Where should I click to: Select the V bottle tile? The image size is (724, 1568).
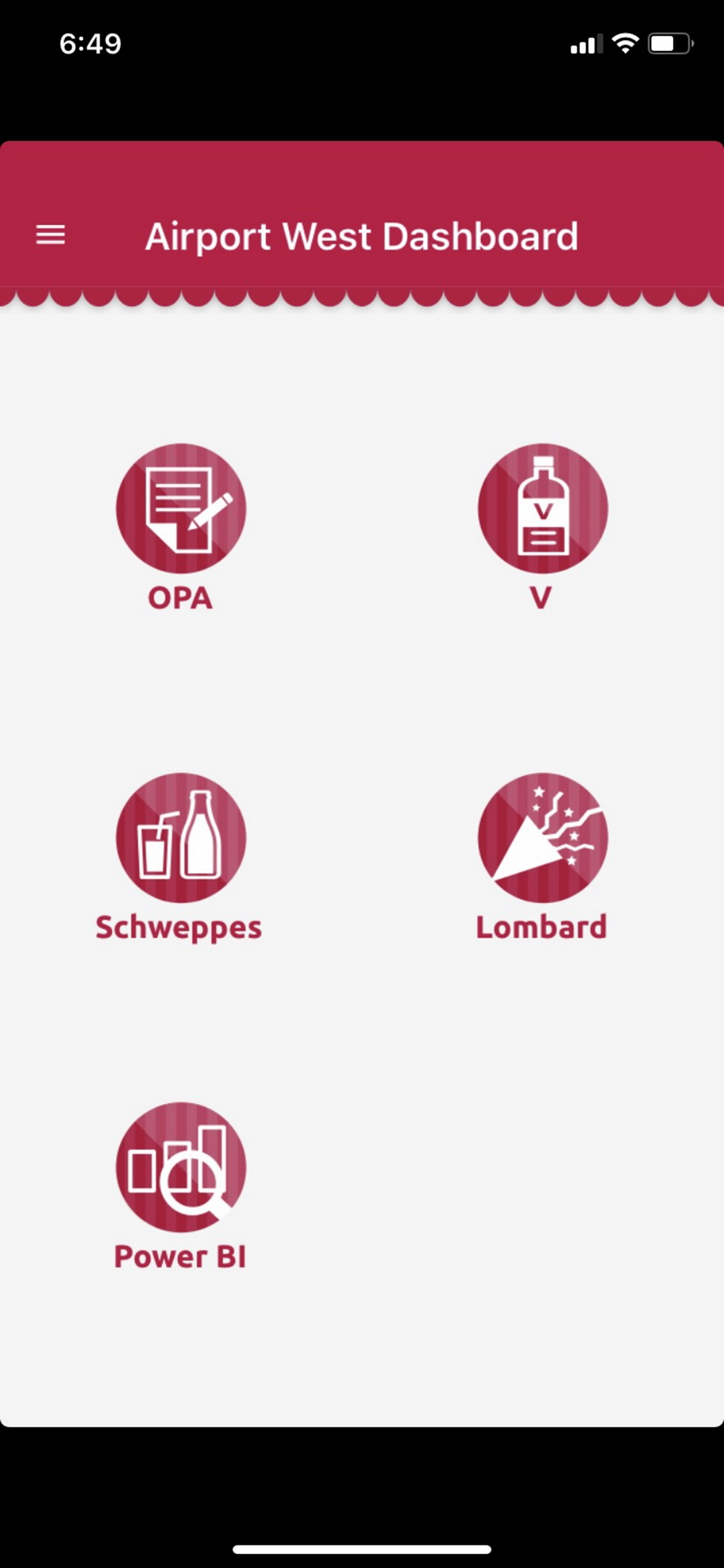tap(542, 528)
